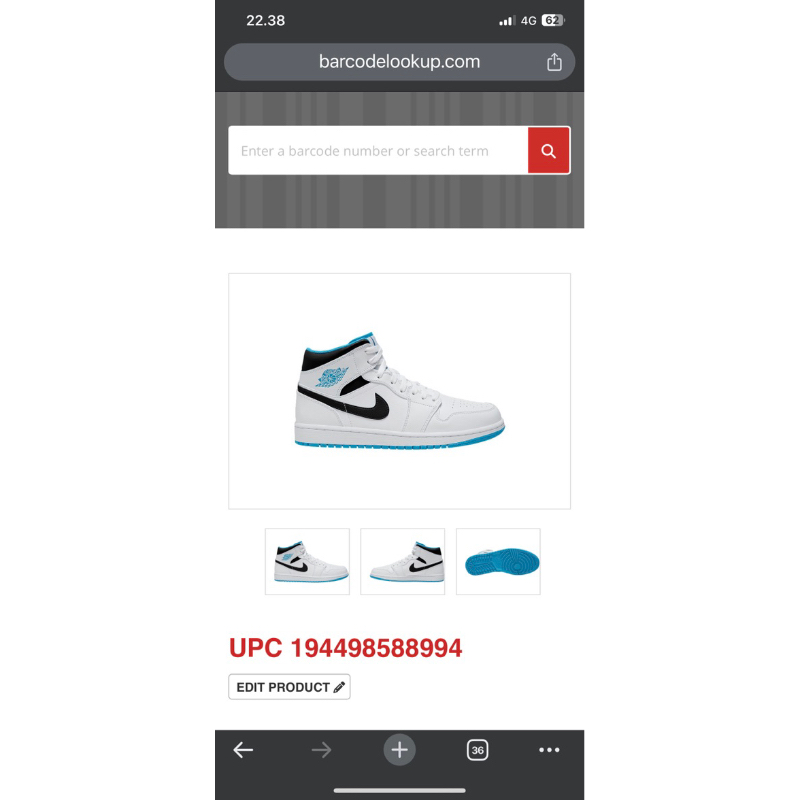The width and height of the screenshot is (800, 800).
Task: Open the tab switcher showing 36
Action: tap(477, 750)
